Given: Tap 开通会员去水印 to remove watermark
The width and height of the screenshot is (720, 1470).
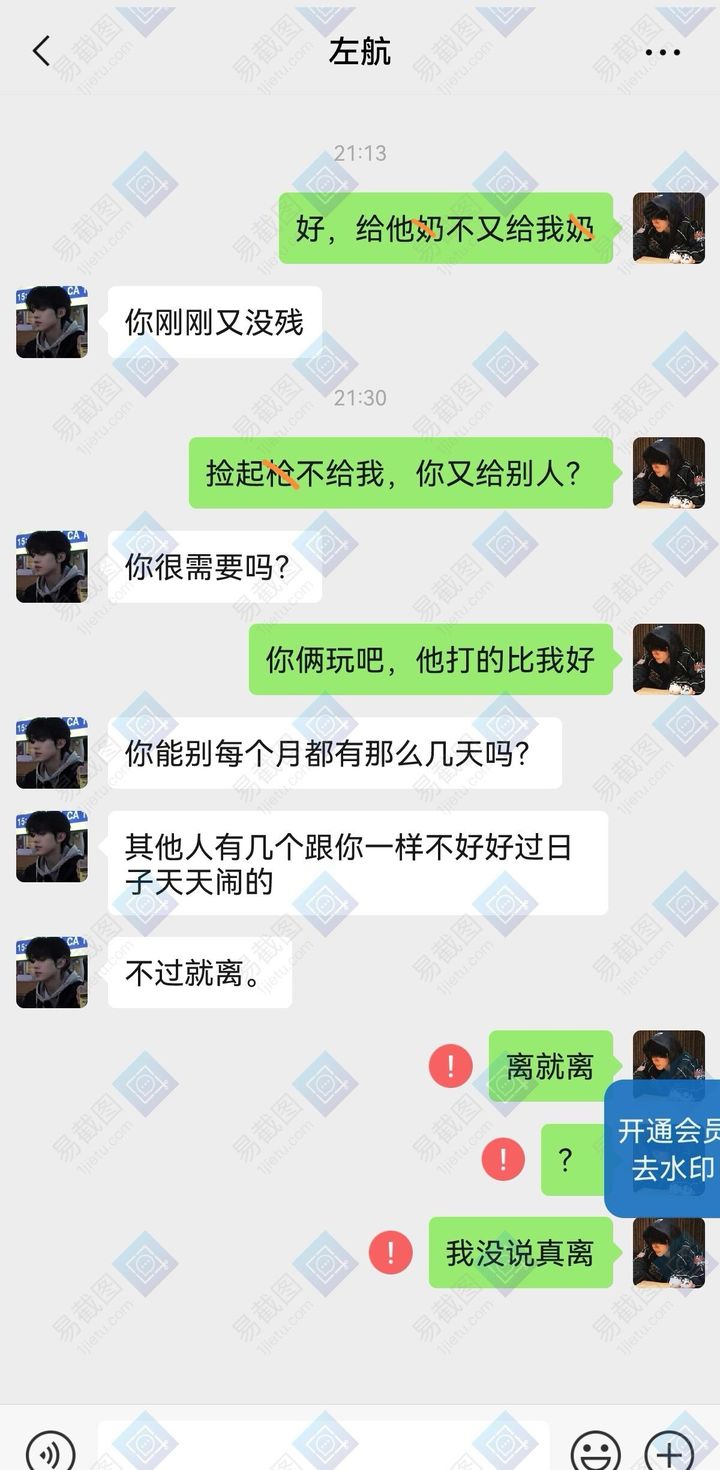Looking at the screenshot, I should click(663, 1148).
